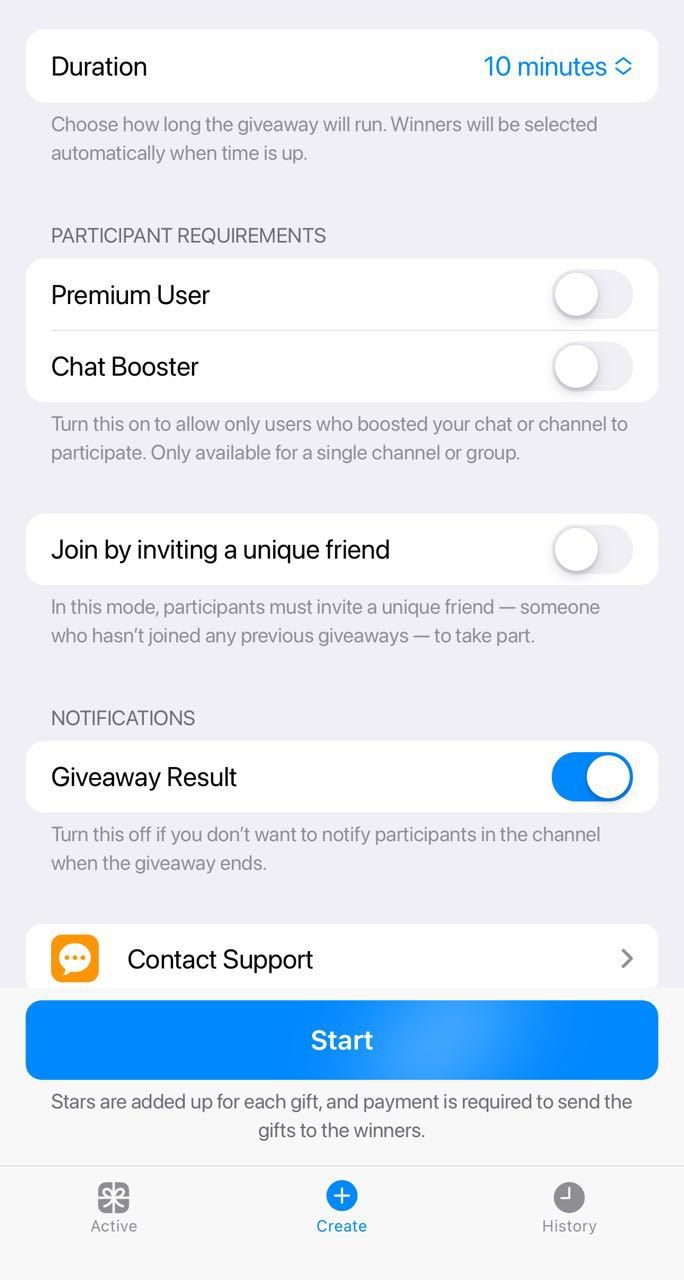
Task: Open Contact Support
Action: [x=341, y=959]
